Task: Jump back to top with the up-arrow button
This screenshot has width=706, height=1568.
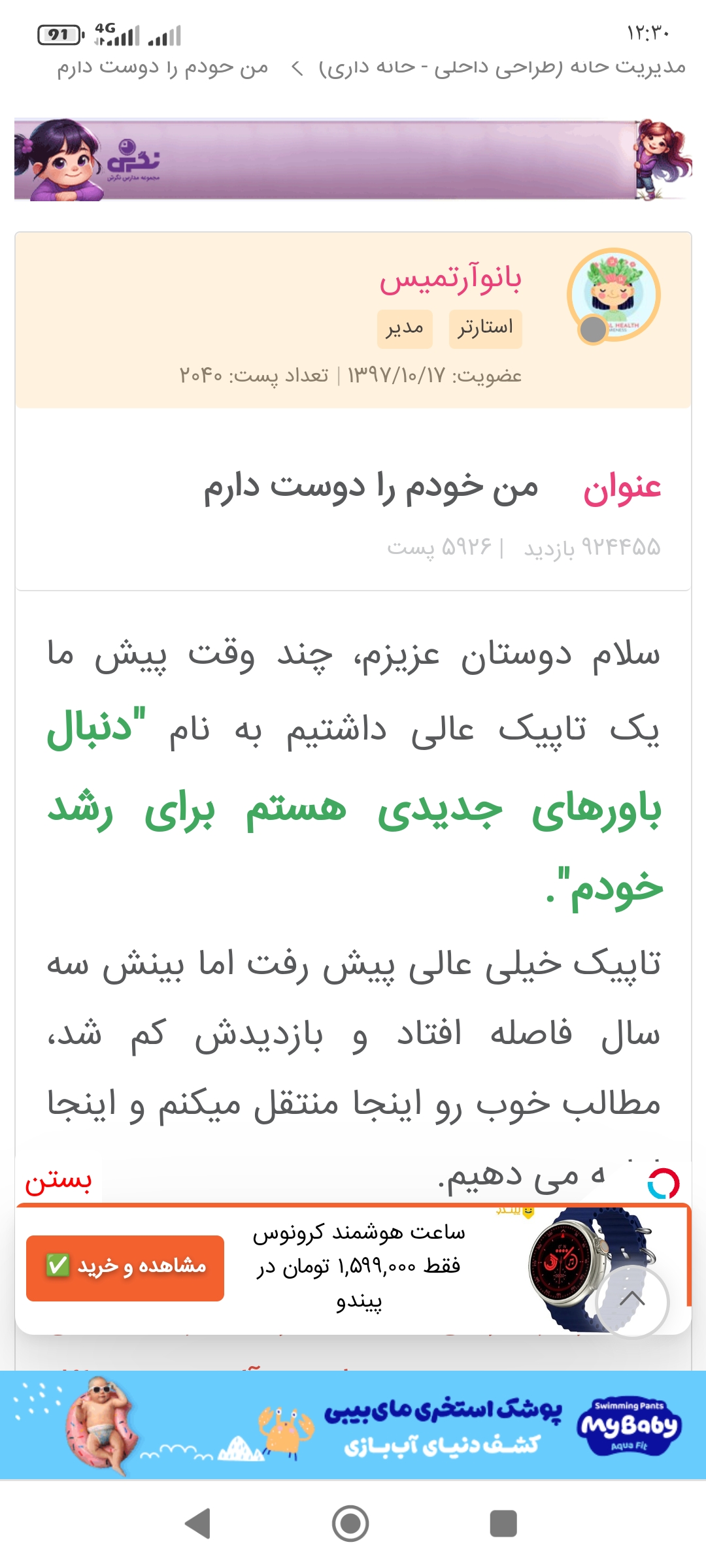Action: [x=632, y=1300]
